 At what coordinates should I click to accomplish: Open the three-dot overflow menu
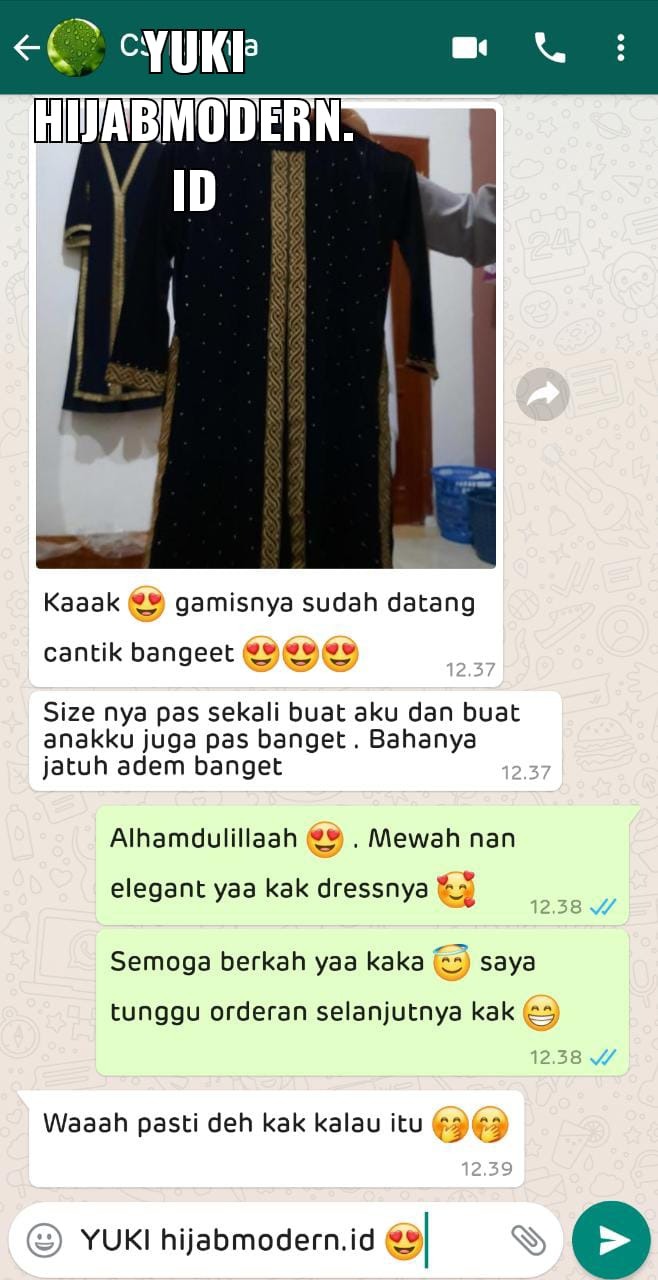tap(621, 47)
